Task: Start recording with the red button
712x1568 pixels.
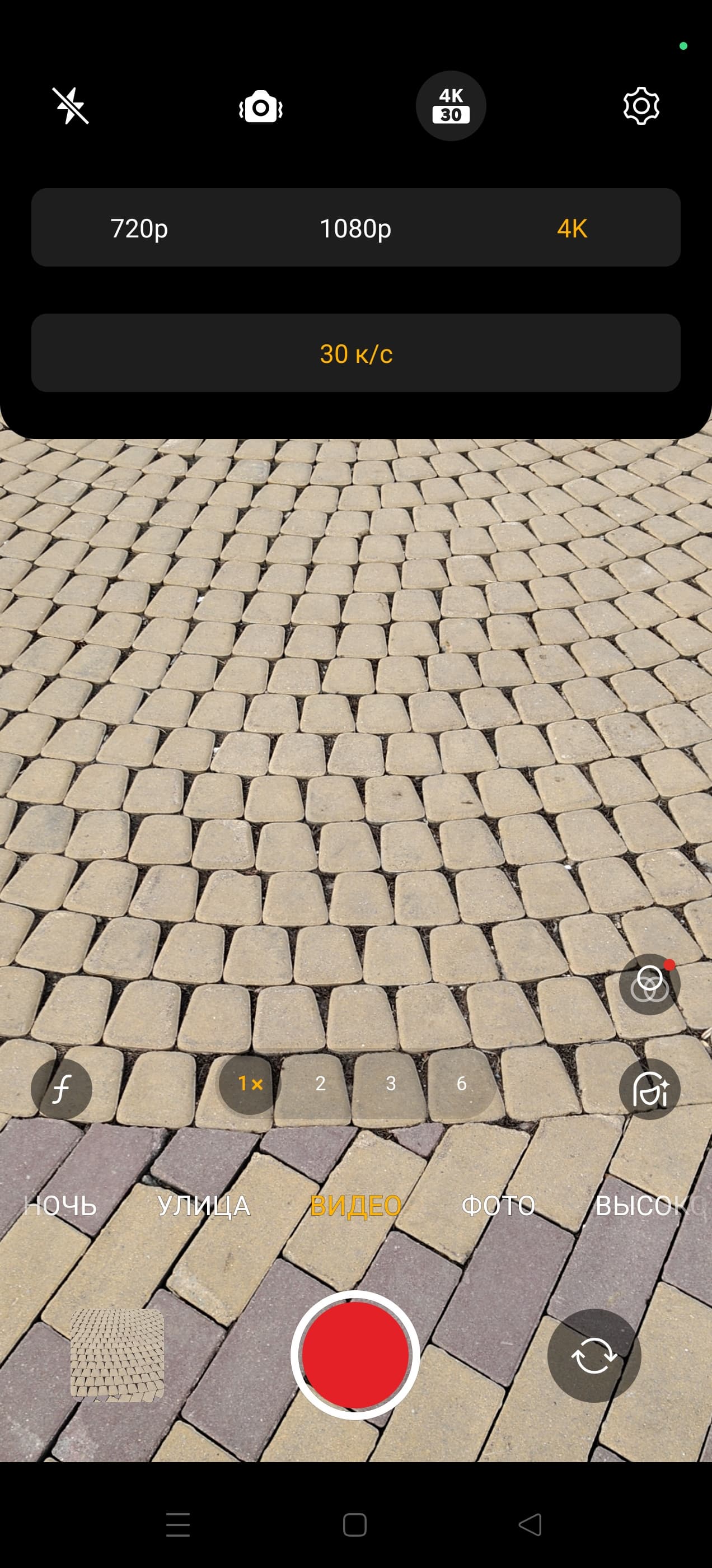Action: coord(355,1355)
